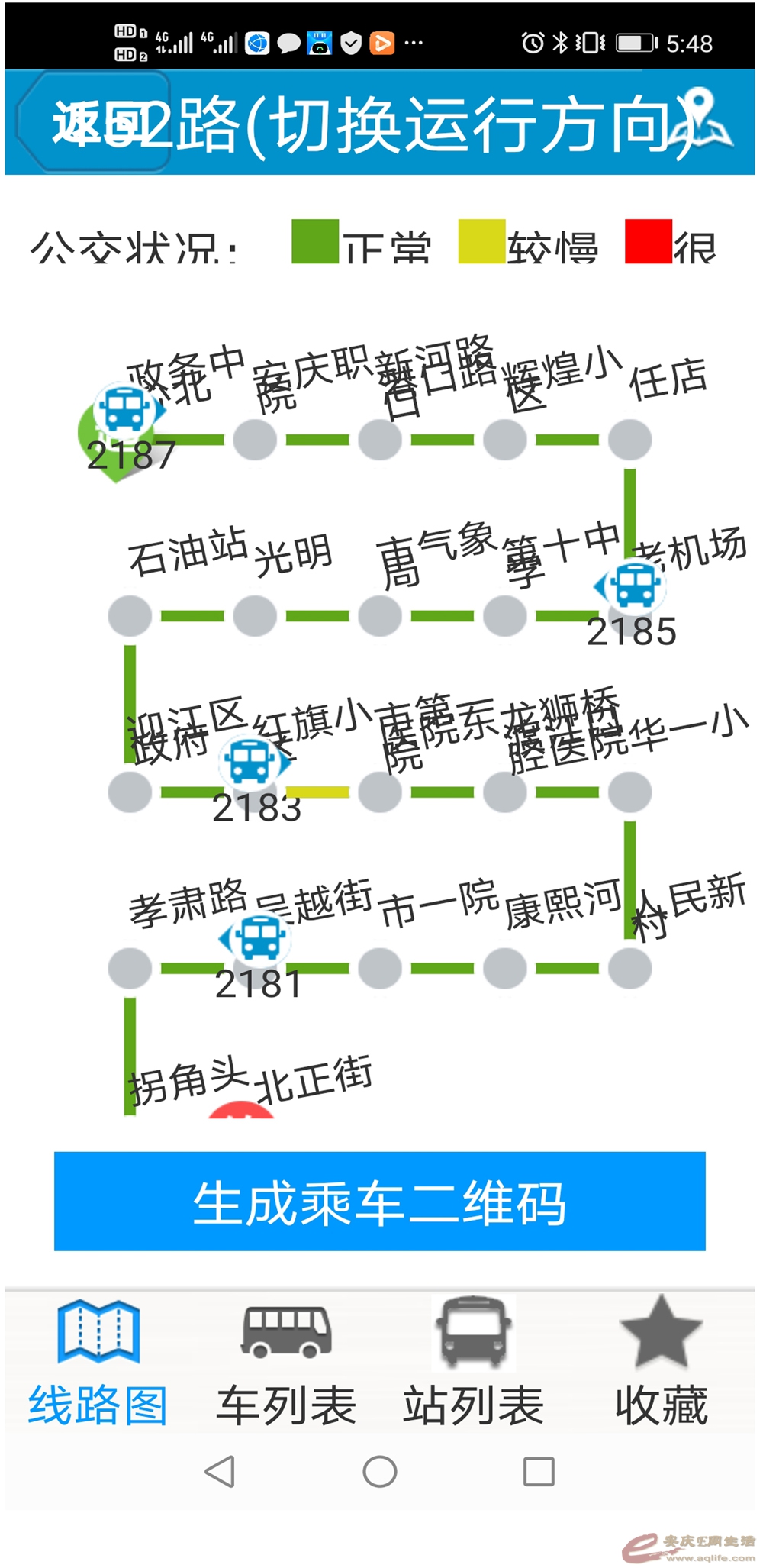The width and height of the screenshot is (763, 1568).
Task: Switch to 车列表 tab
Action: [286, 1362]
